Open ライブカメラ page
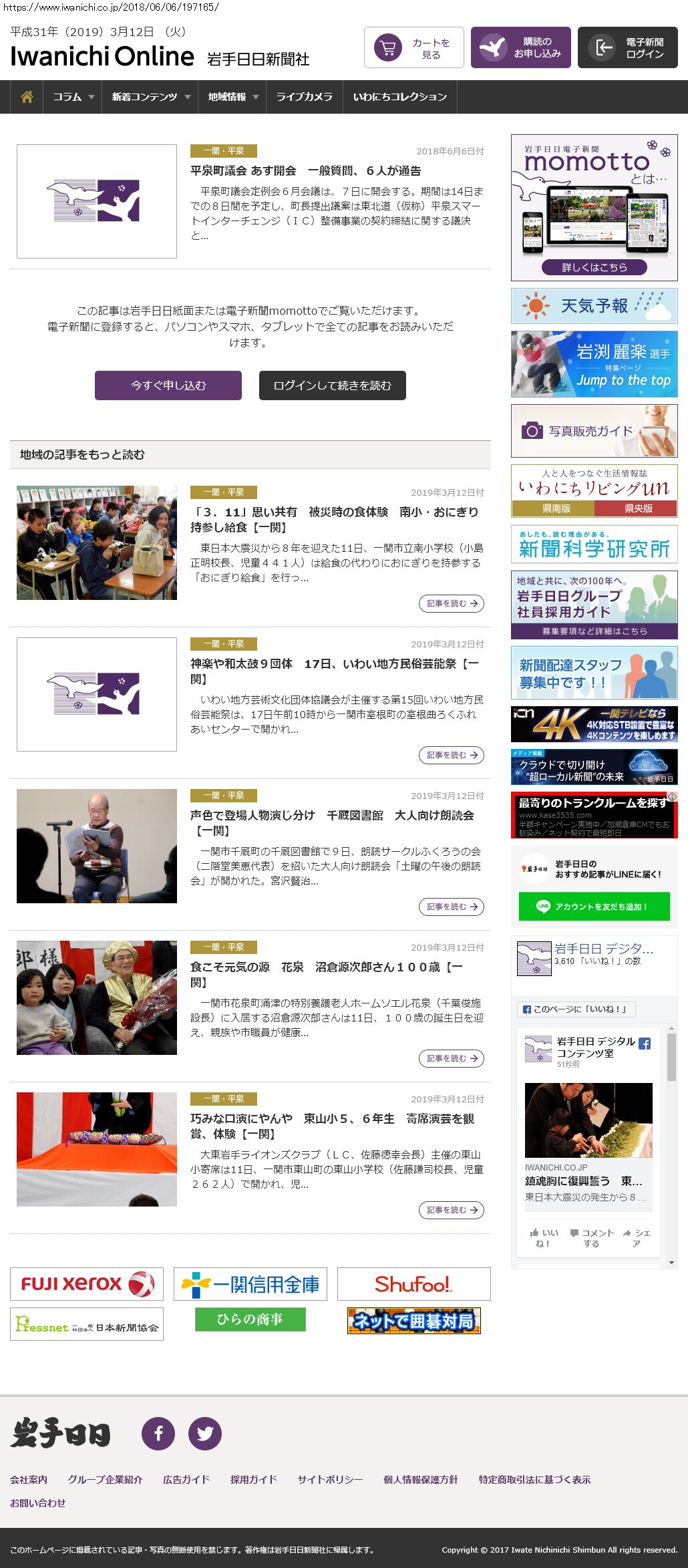688x1568 pixels. click(304, 97)
